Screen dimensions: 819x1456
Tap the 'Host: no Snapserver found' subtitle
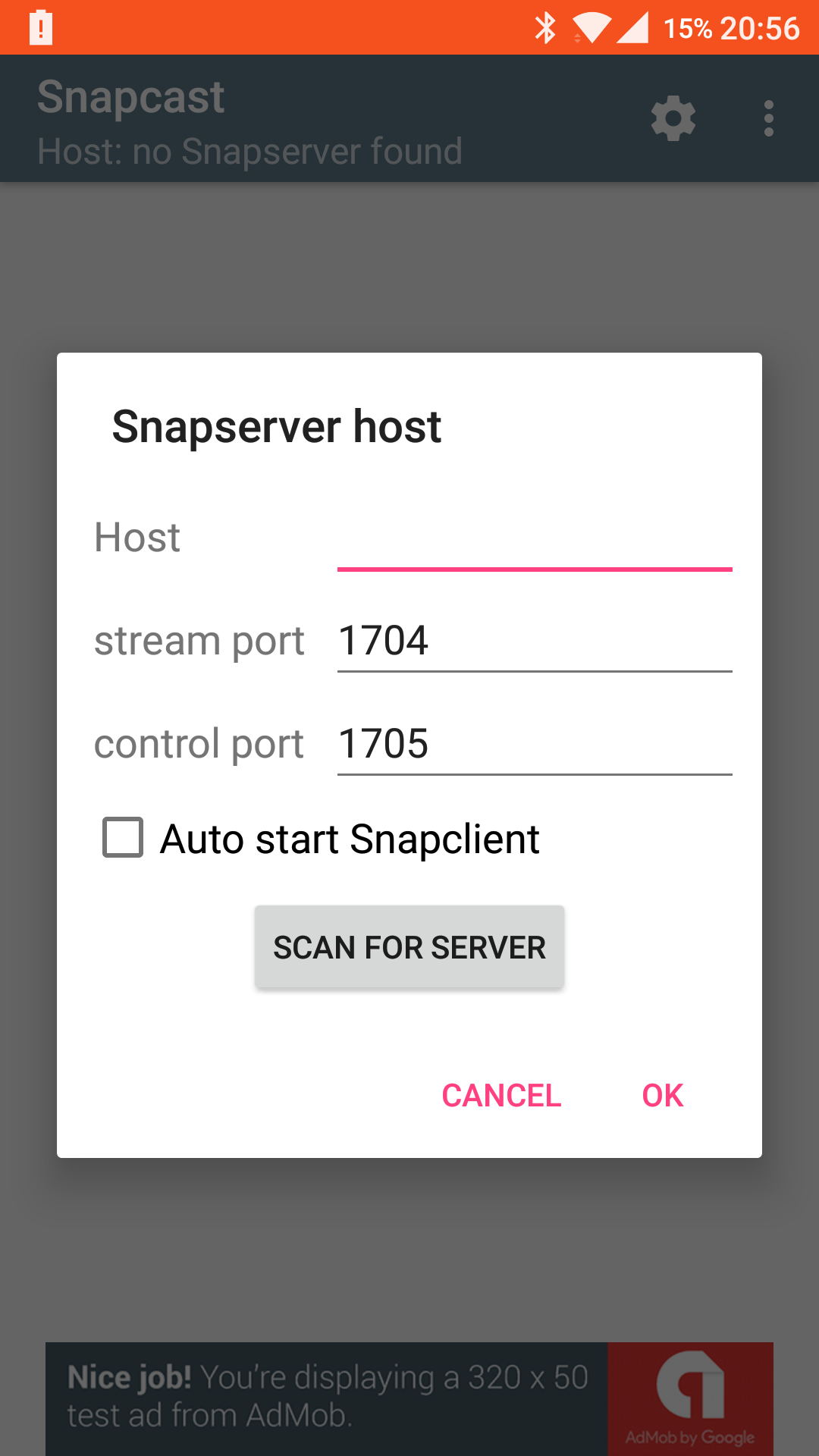click(249, 152)
